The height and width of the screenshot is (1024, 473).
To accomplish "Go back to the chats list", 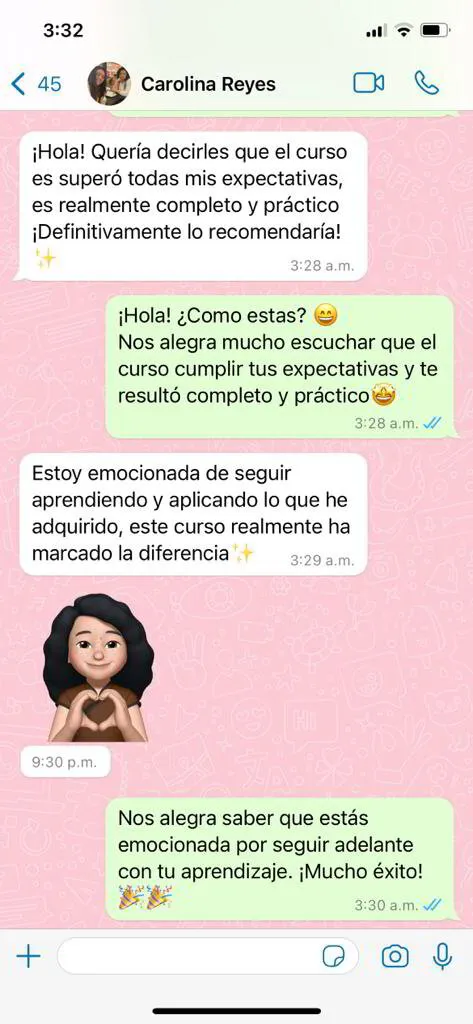I will pos(37,84).
